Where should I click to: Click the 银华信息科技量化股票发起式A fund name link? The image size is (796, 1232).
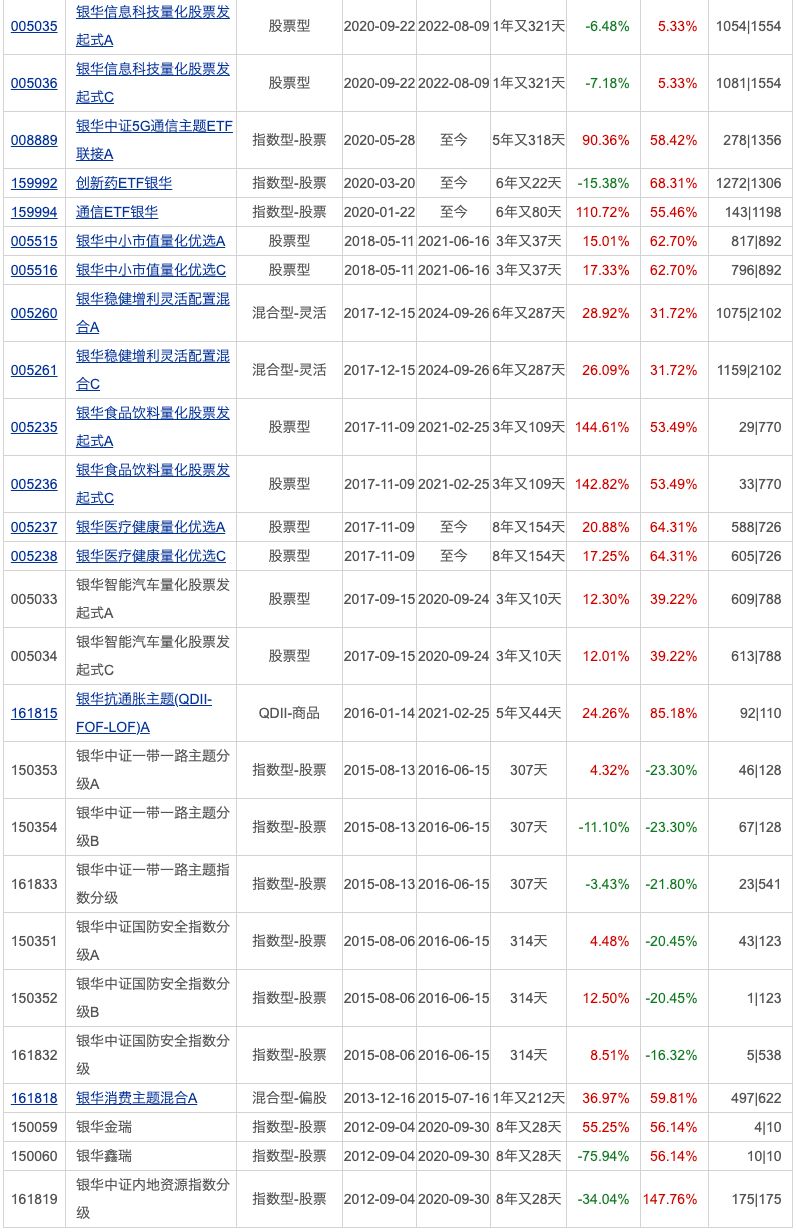click(x=151, y=26)
